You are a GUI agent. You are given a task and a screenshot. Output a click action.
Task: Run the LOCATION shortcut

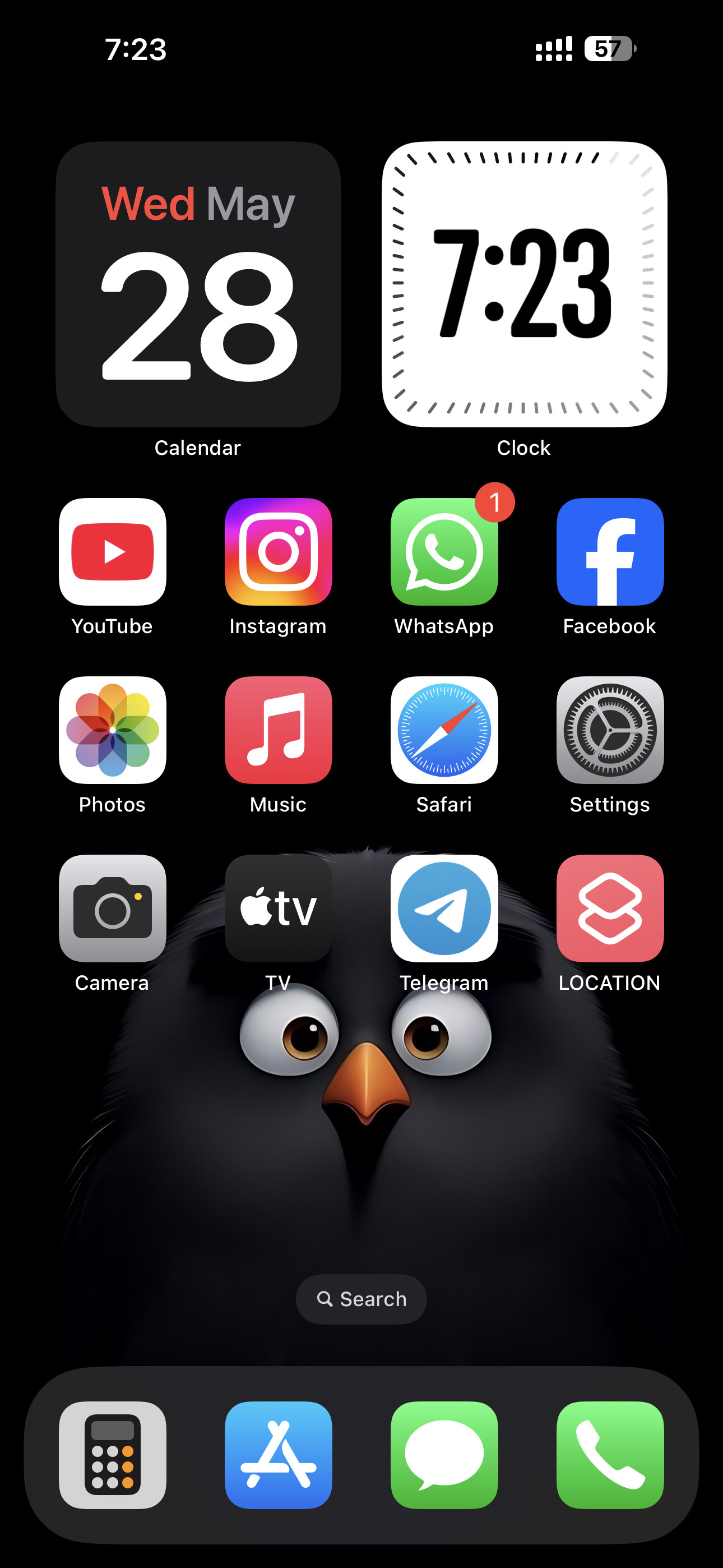(x=610, y=908)
